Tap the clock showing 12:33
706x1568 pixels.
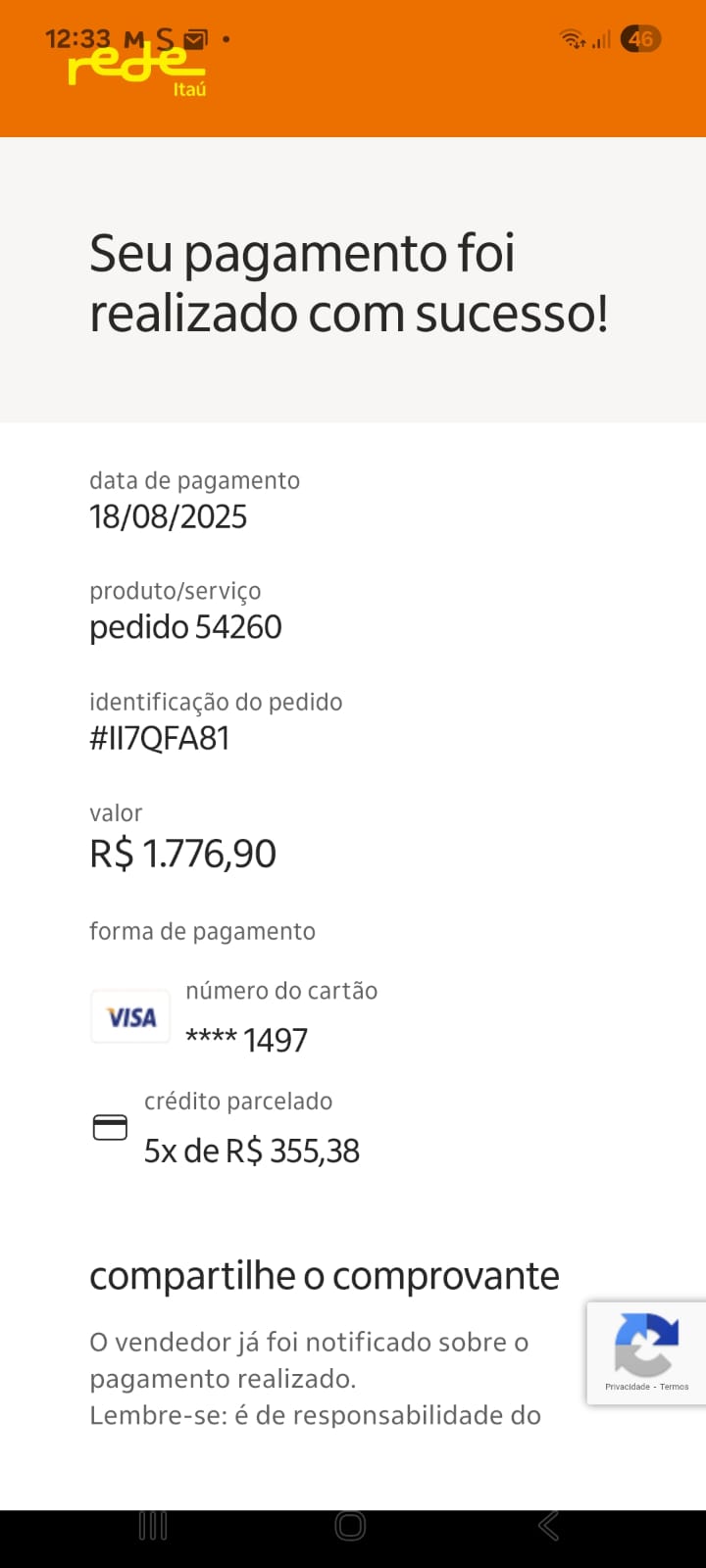[x=76, y=39]
